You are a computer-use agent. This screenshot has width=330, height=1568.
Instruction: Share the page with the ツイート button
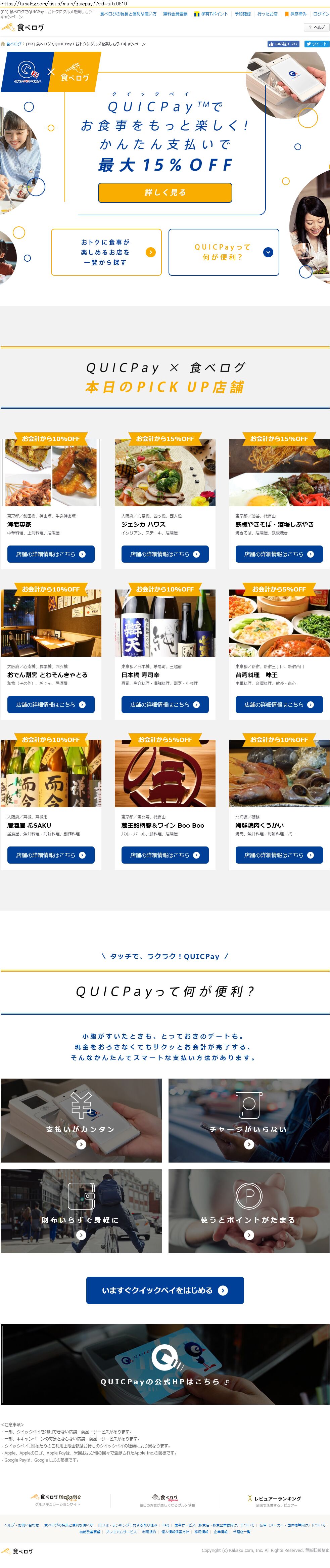click(x=317, y=44)
